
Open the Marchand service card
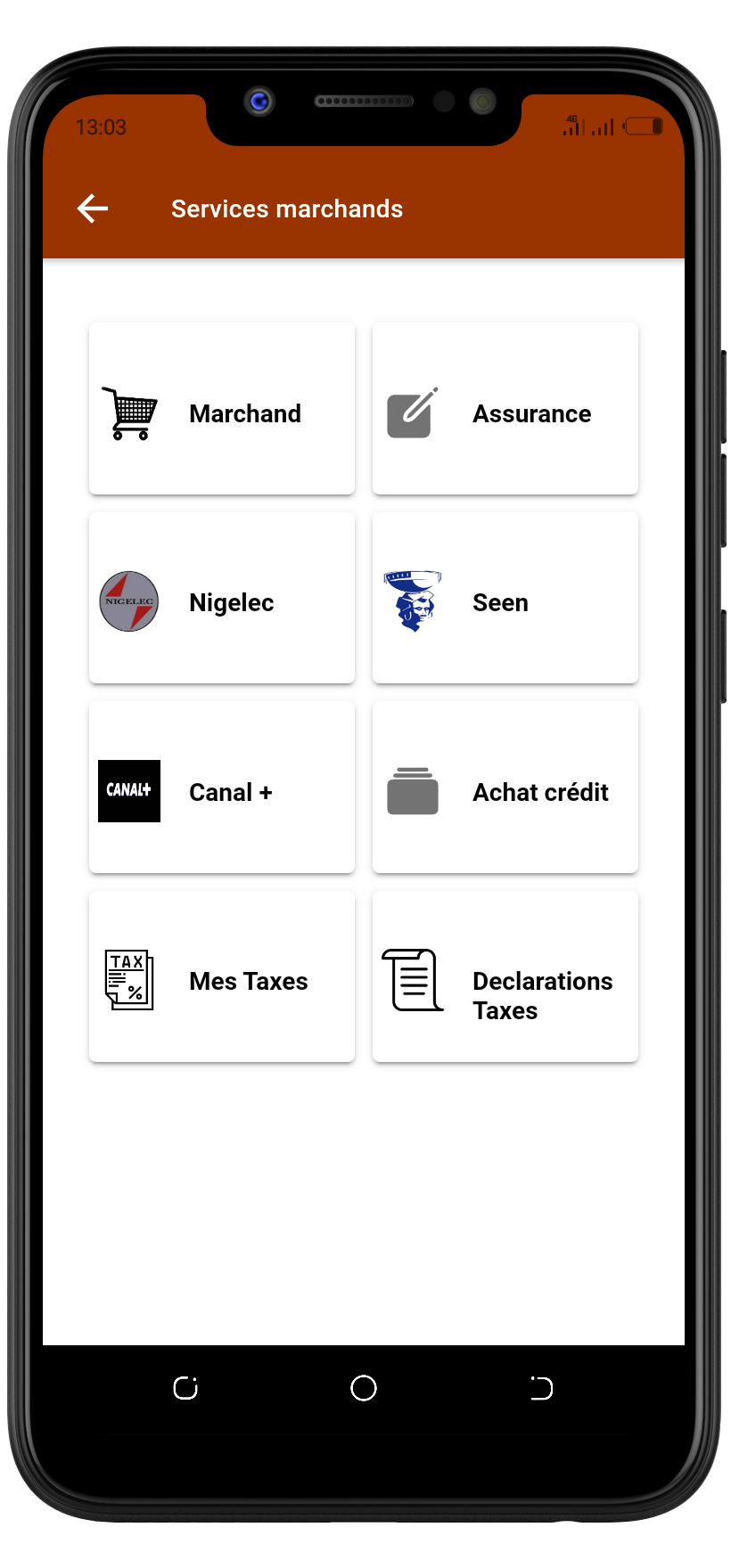click(222, 409)
